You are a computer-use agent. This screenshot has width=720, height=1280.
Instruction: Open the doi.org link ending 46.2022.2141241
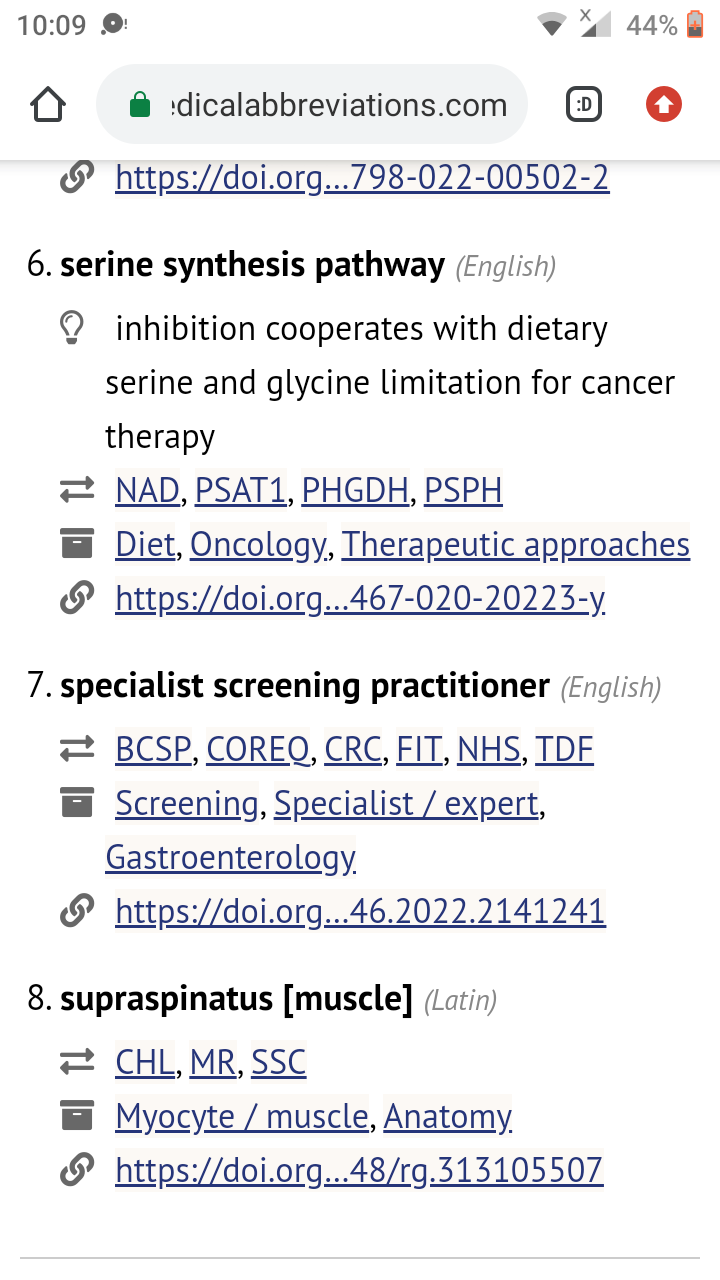point(360,911)
